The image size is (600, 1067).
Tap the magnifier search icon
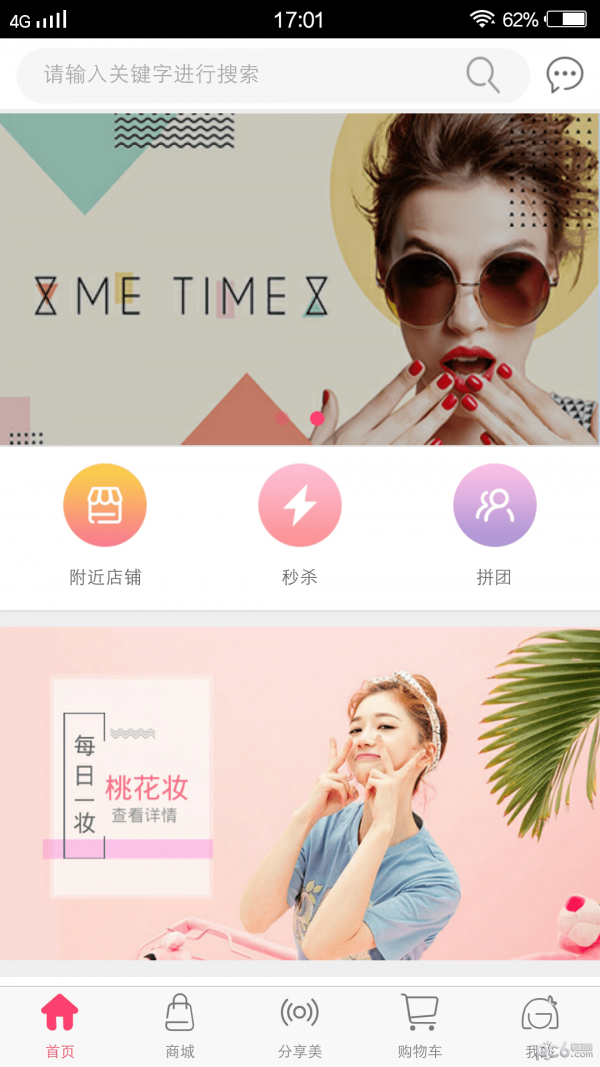pos(483,75)
